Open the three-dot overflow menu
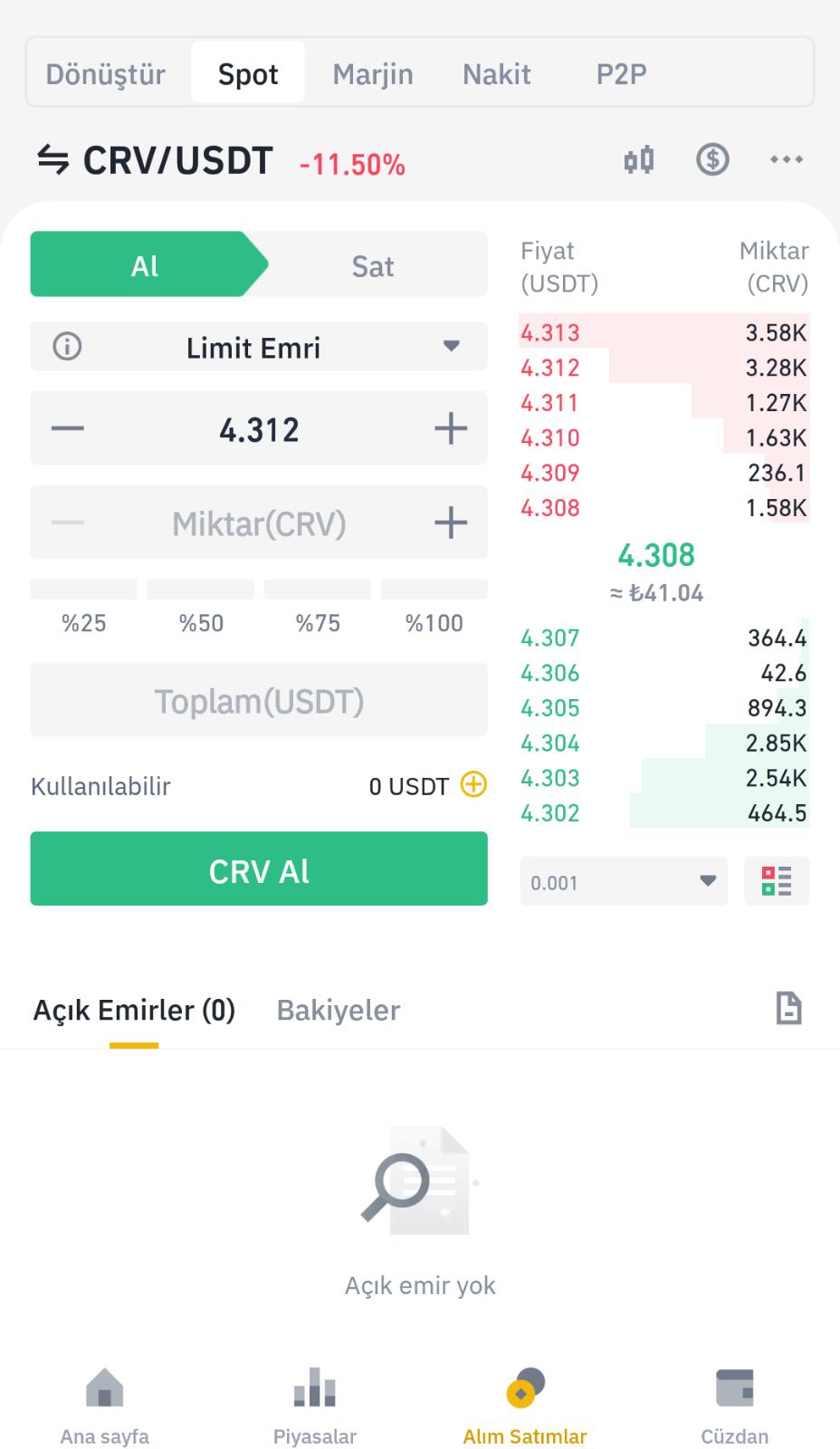 coord(786,160)
